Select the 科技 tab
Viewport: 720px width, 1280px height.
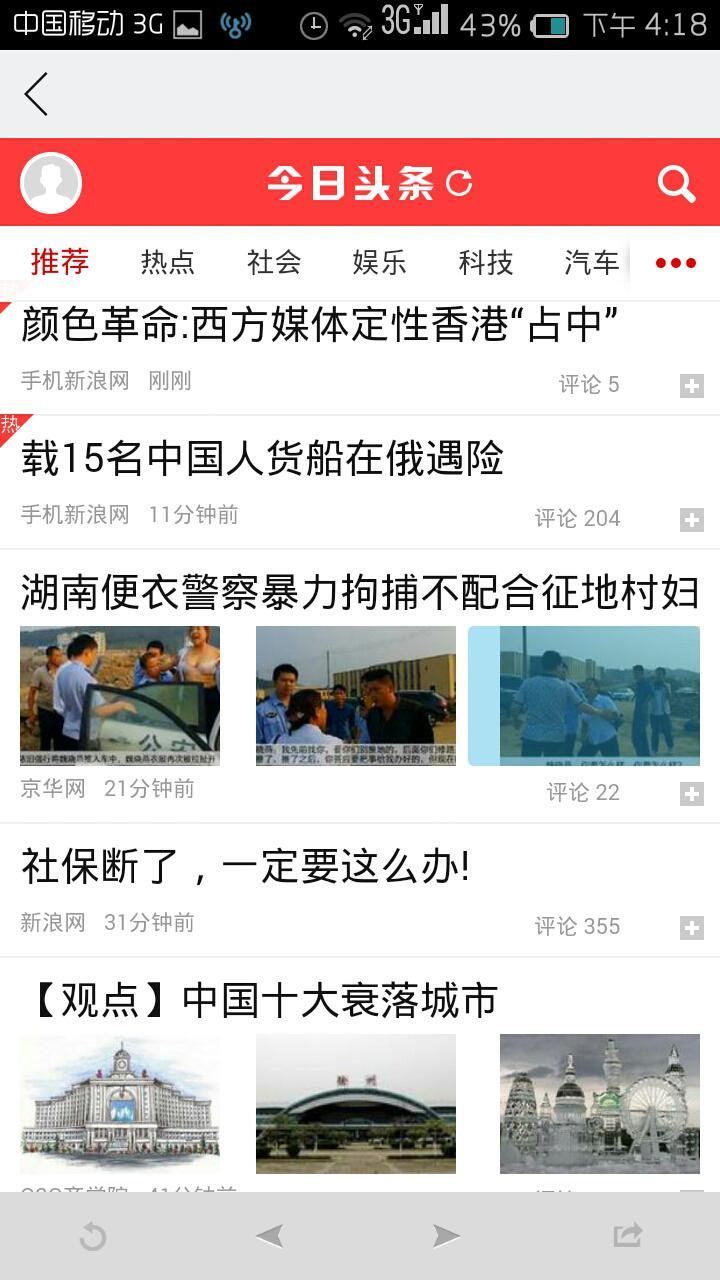click(x=485, y=262)
